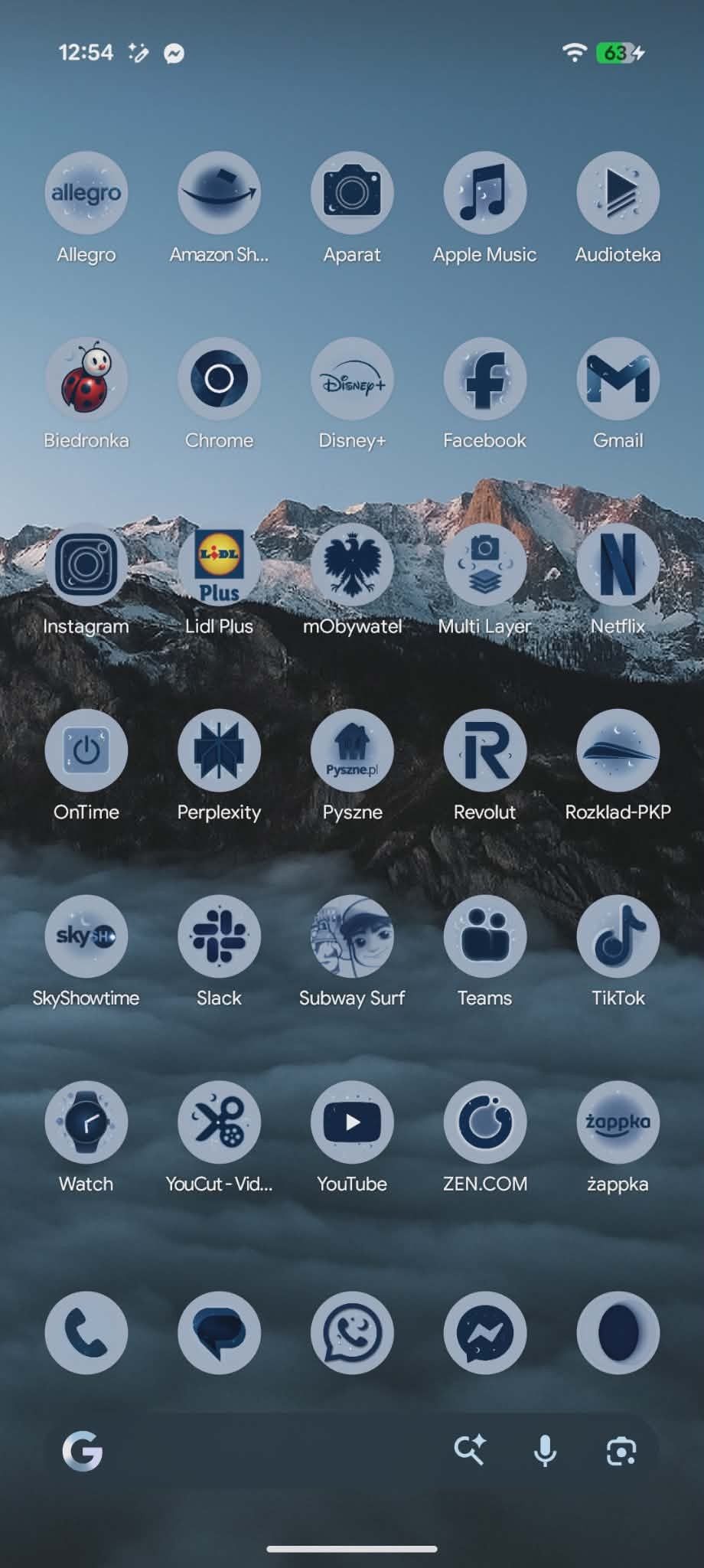Open the Revolut app

tap(484, 750)
